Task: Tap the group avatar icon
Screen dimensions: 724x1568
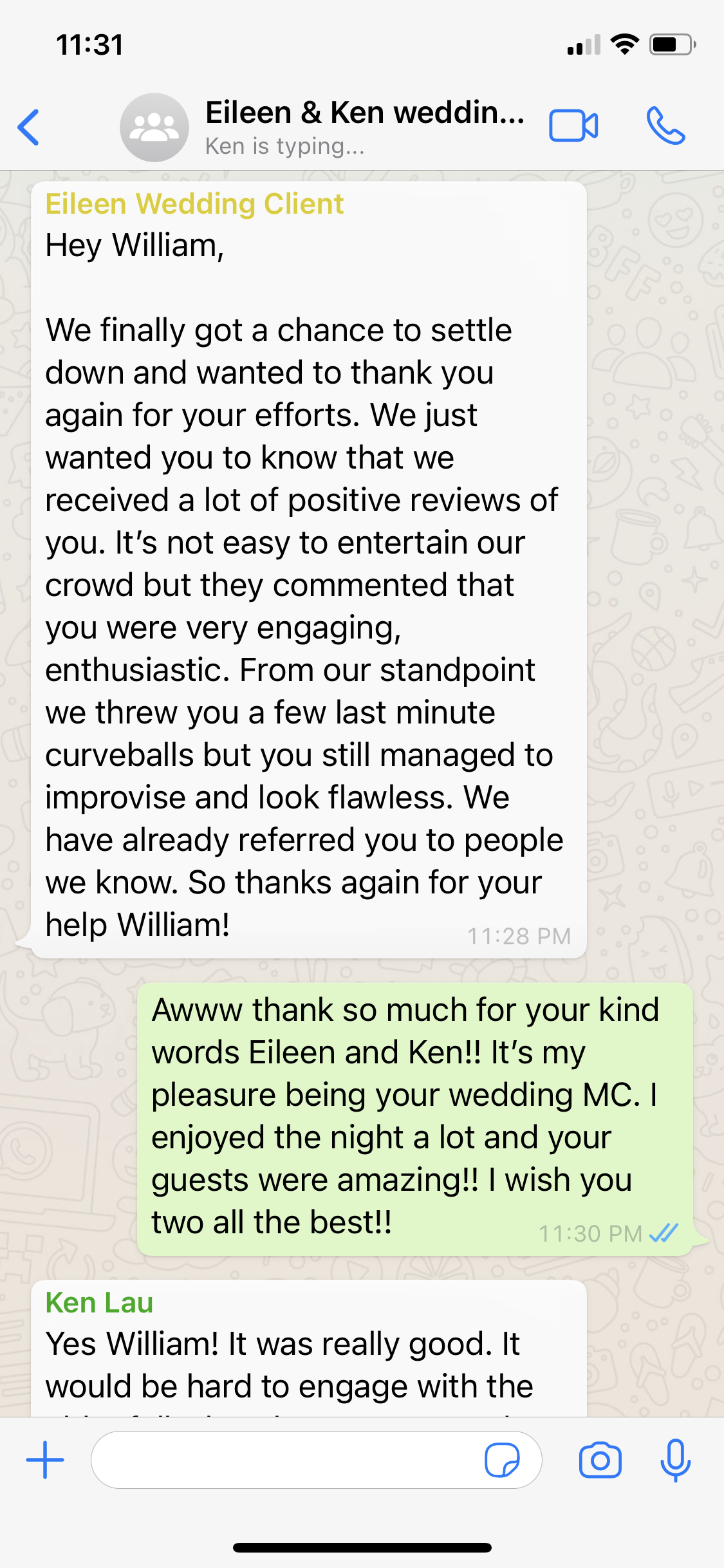Action: pos(154,127)
